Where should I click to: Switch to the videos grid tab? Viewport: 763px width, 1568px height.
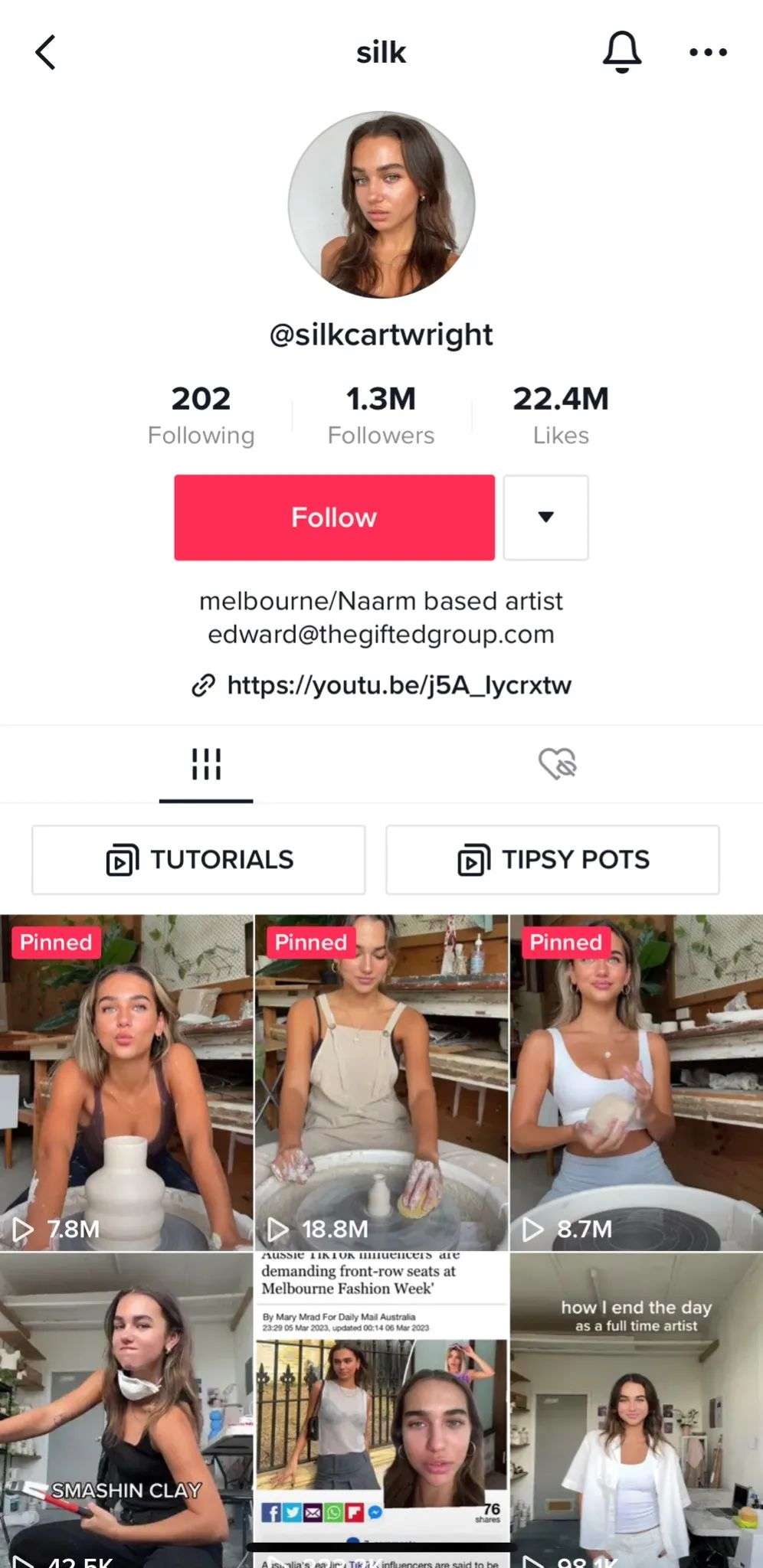point(206,764)
